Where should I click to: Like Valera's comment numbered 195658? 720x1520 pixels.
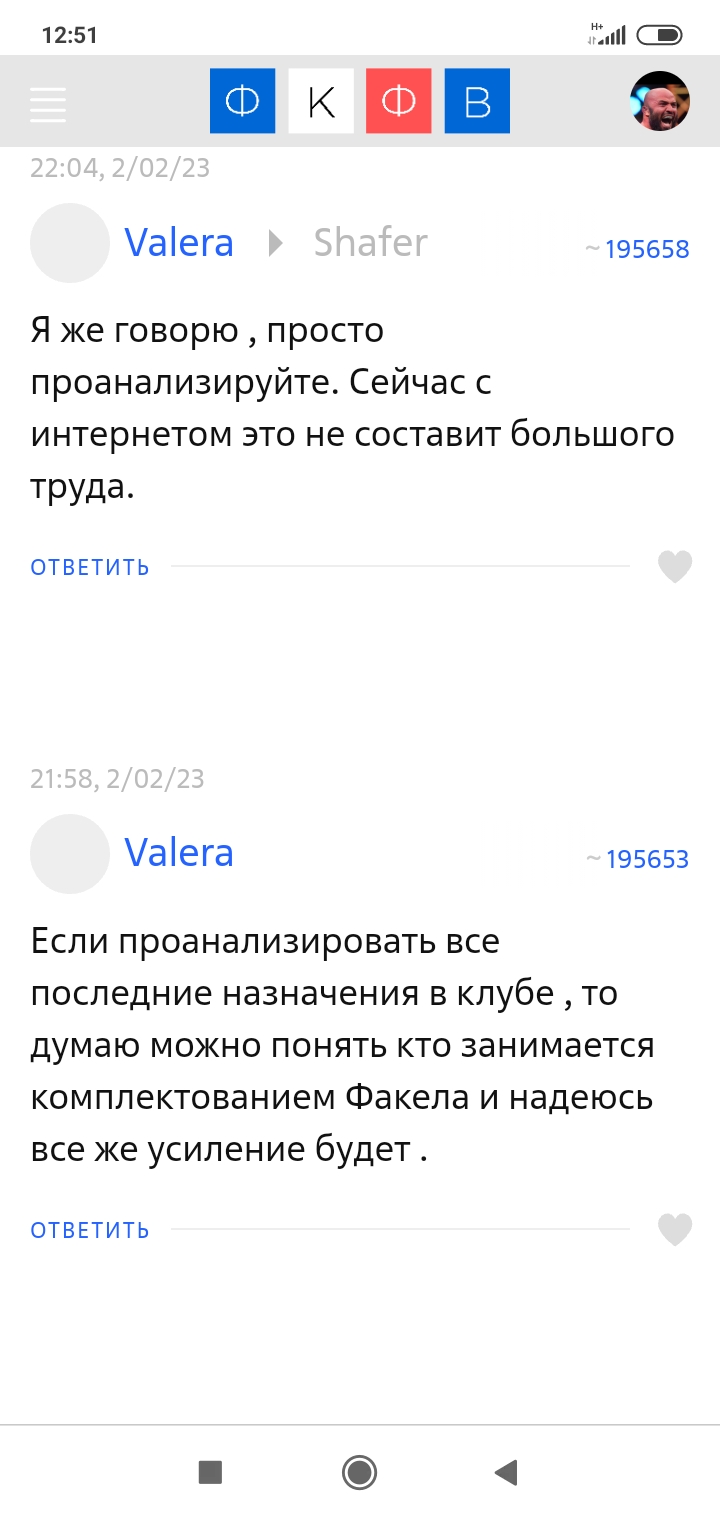(x=675, y=567)
